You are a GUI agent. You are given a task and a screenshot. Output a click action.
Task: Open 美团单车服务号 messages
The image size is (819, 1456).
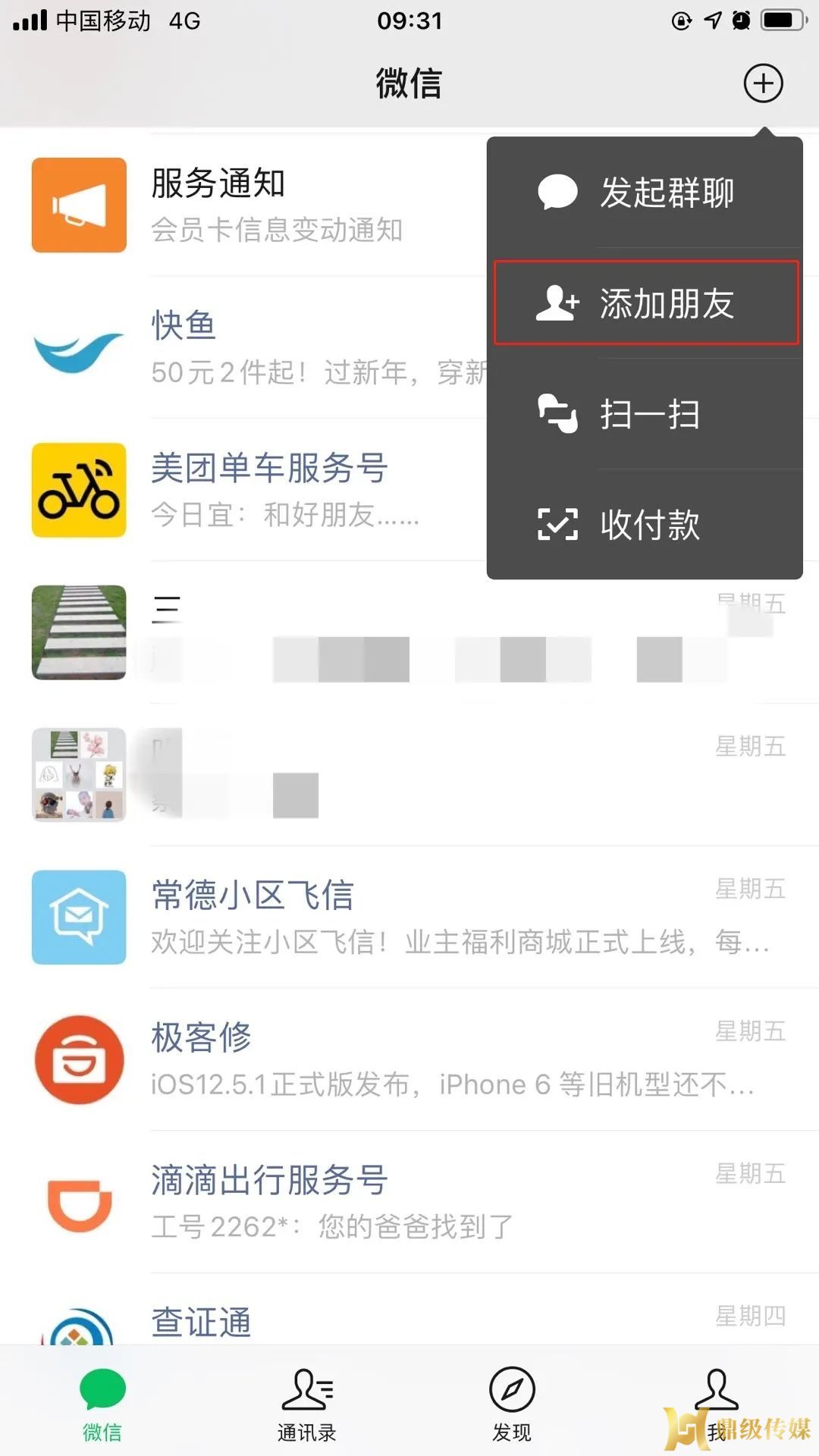(244, 490)
